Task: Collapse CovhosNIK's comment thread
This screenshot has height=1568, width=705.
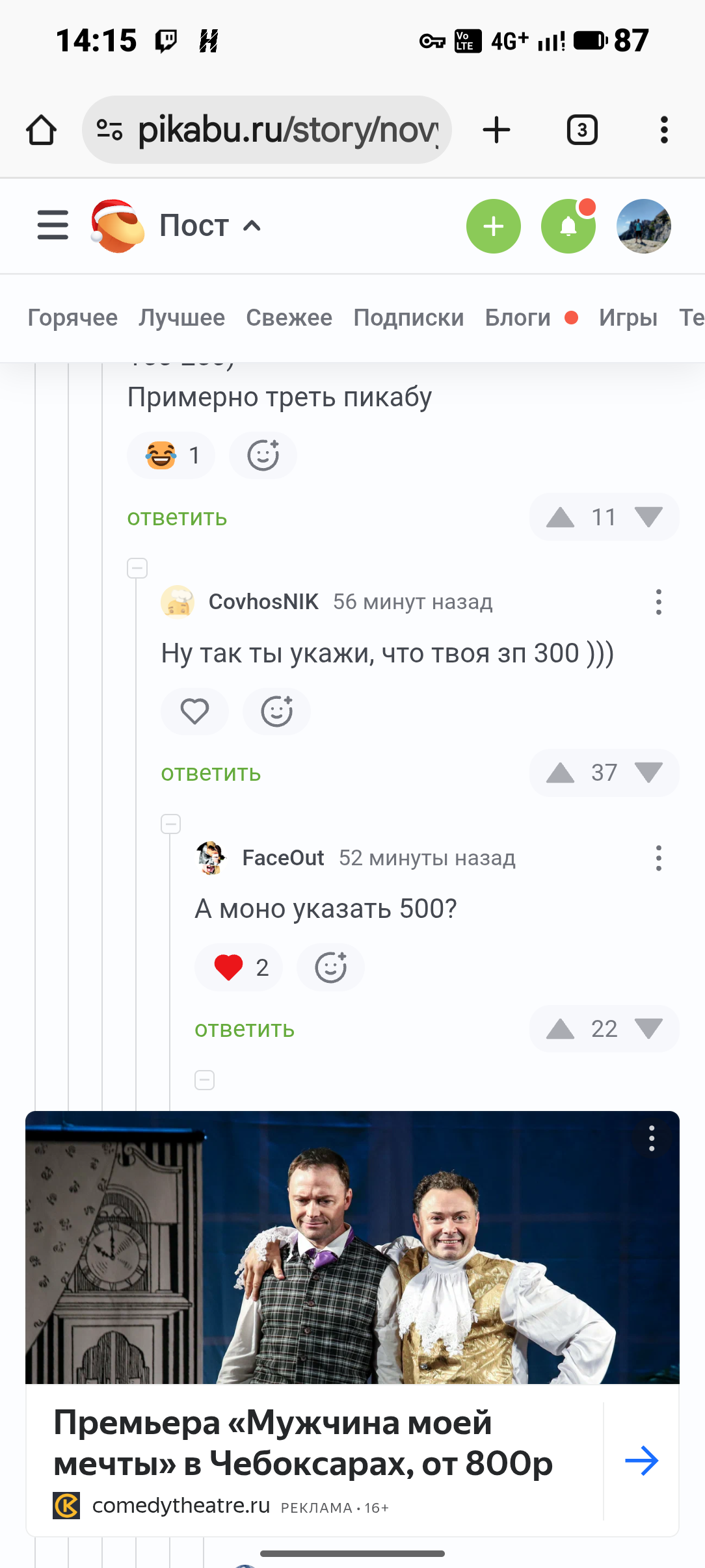Action: [x=137, y=568]
